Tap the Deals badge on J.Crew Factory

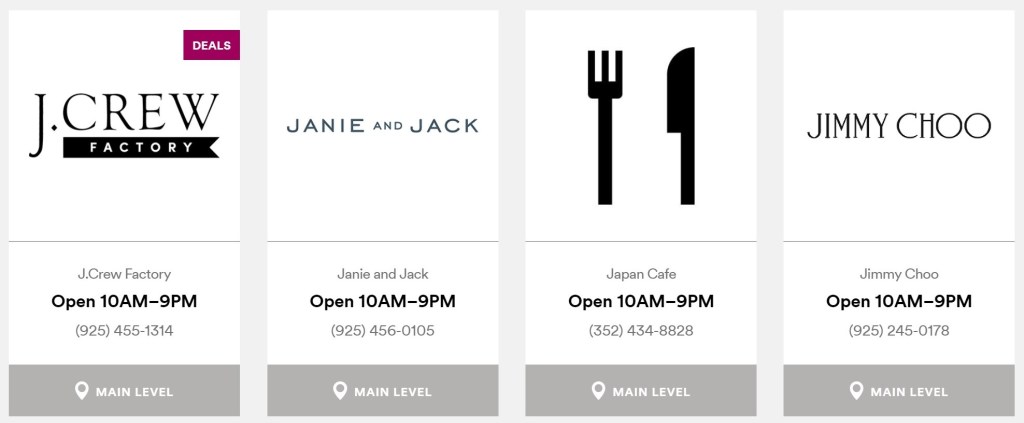(211, 45)
